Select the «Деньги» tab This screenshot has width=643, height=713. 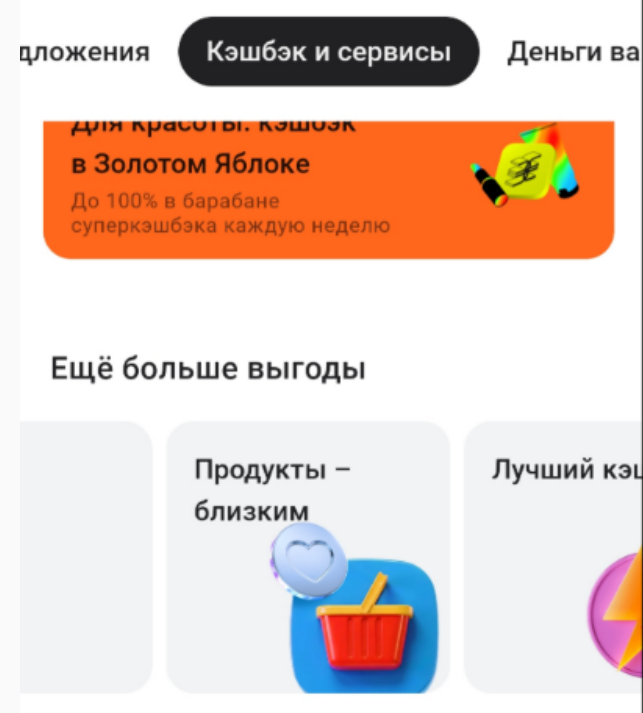click(570, 52)
